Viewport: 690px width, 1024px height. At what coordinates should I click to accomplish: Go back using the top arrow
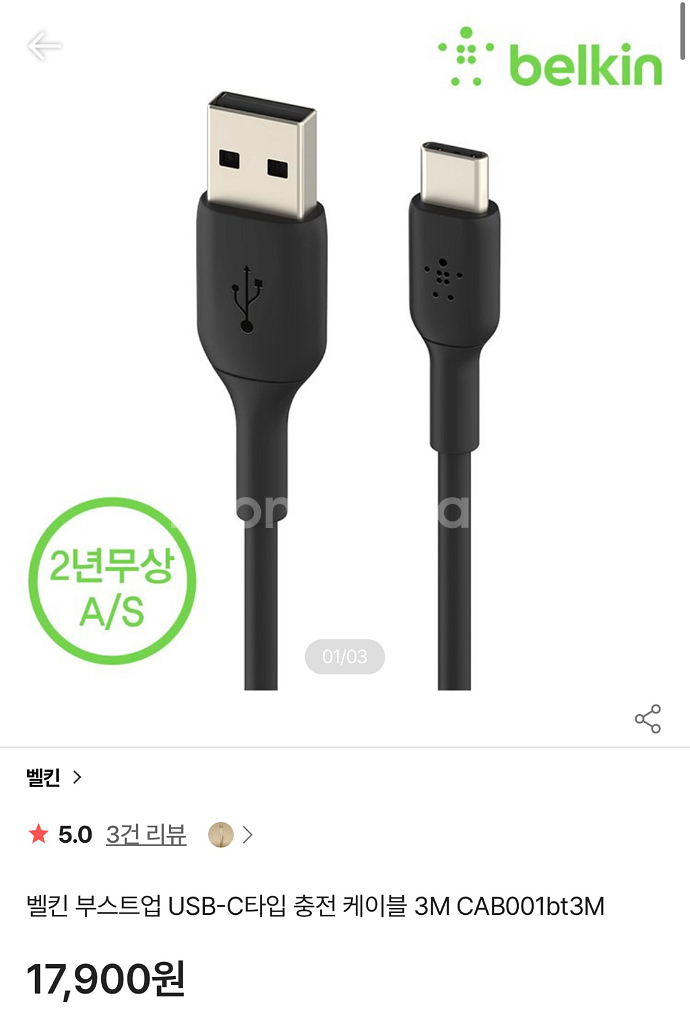click(44, 45)
